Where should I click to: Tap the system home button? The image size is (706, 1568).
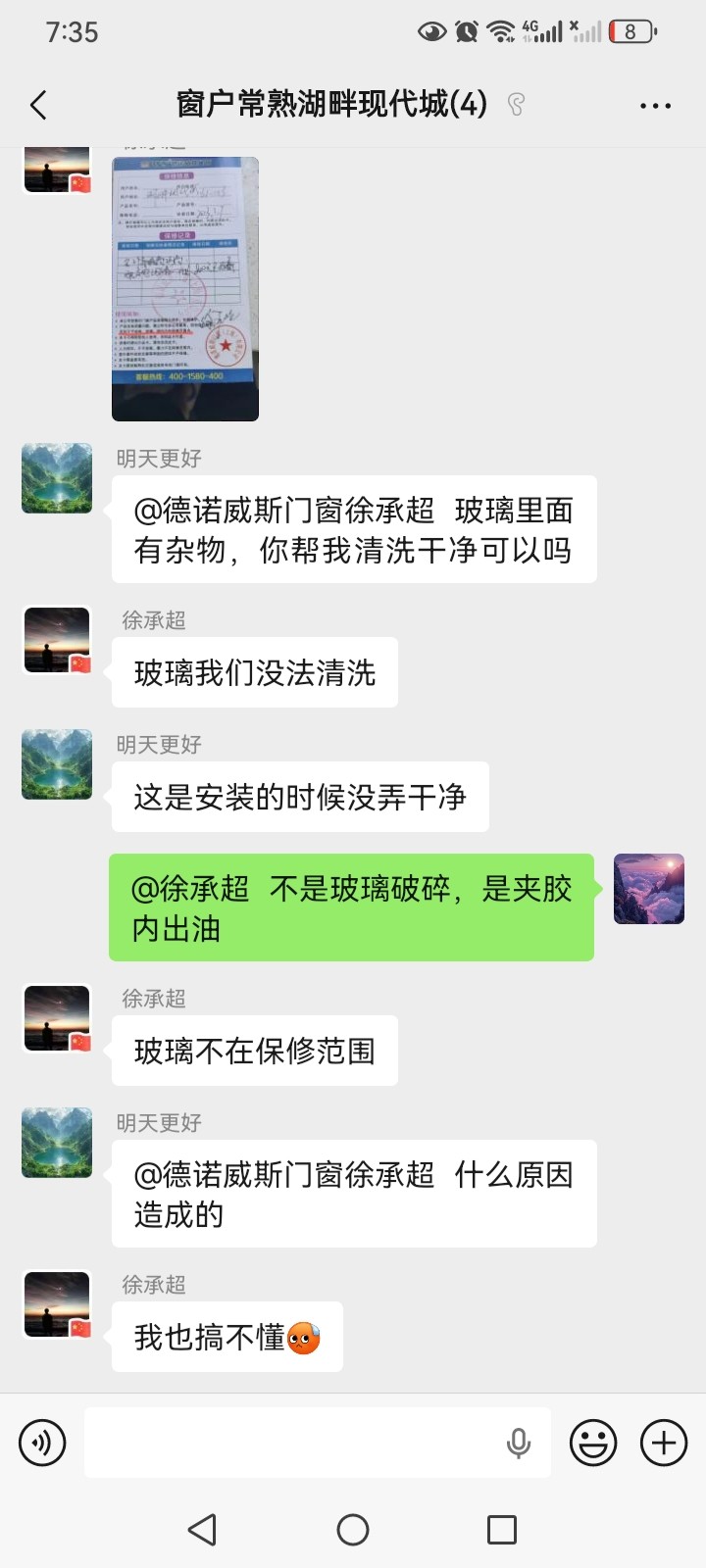(x=353, y=1530)
